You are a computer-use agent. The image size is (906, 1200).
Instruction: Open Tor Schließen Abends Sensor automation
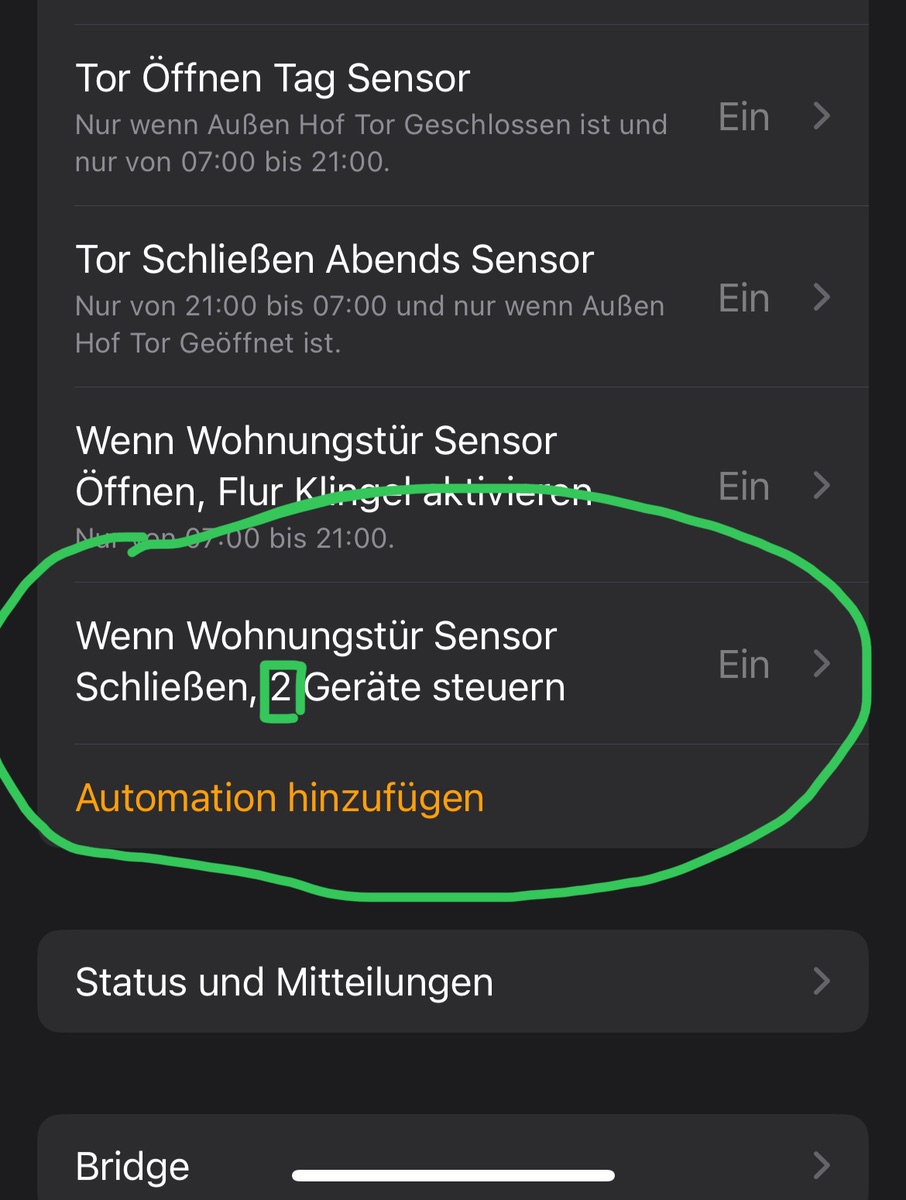click(450, 298)
